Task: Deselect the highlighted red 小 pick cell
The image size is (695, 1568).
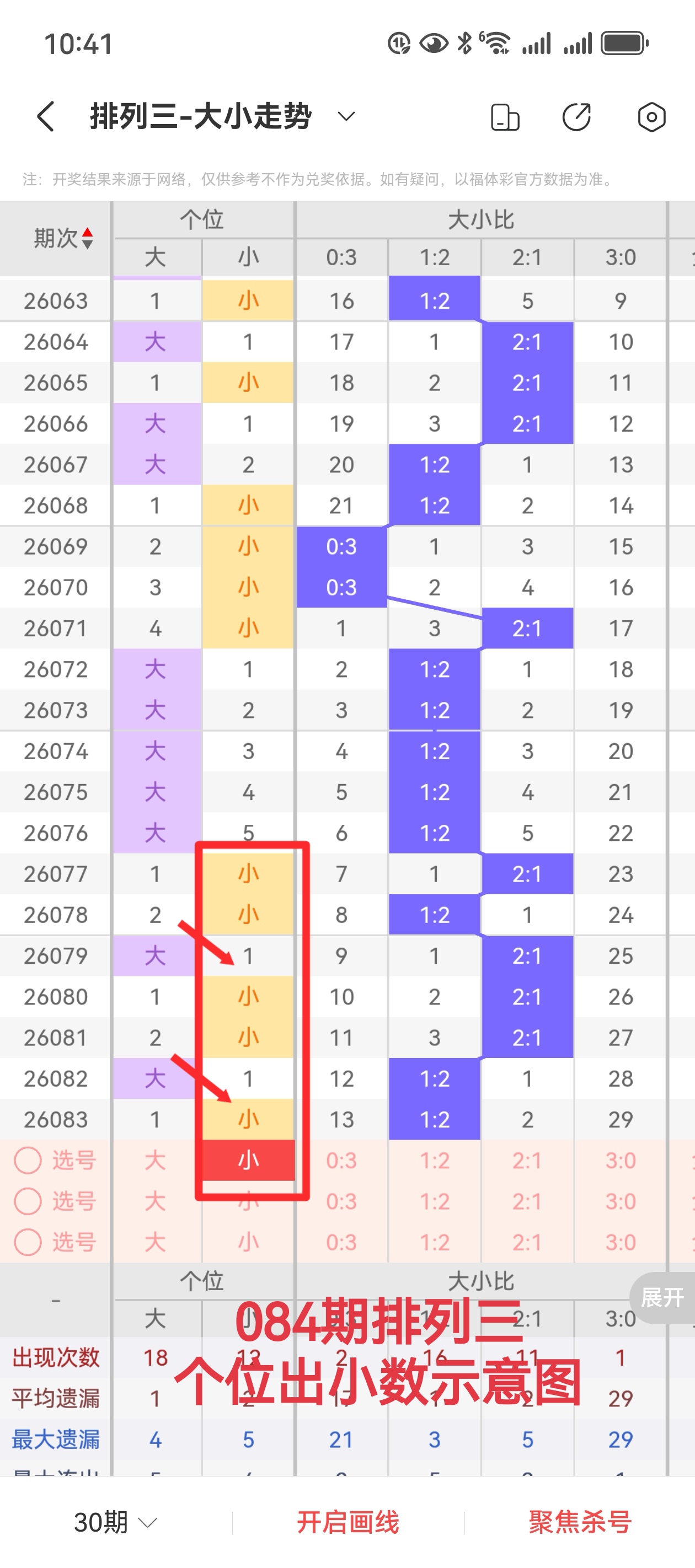Action: pos(248,1160)
